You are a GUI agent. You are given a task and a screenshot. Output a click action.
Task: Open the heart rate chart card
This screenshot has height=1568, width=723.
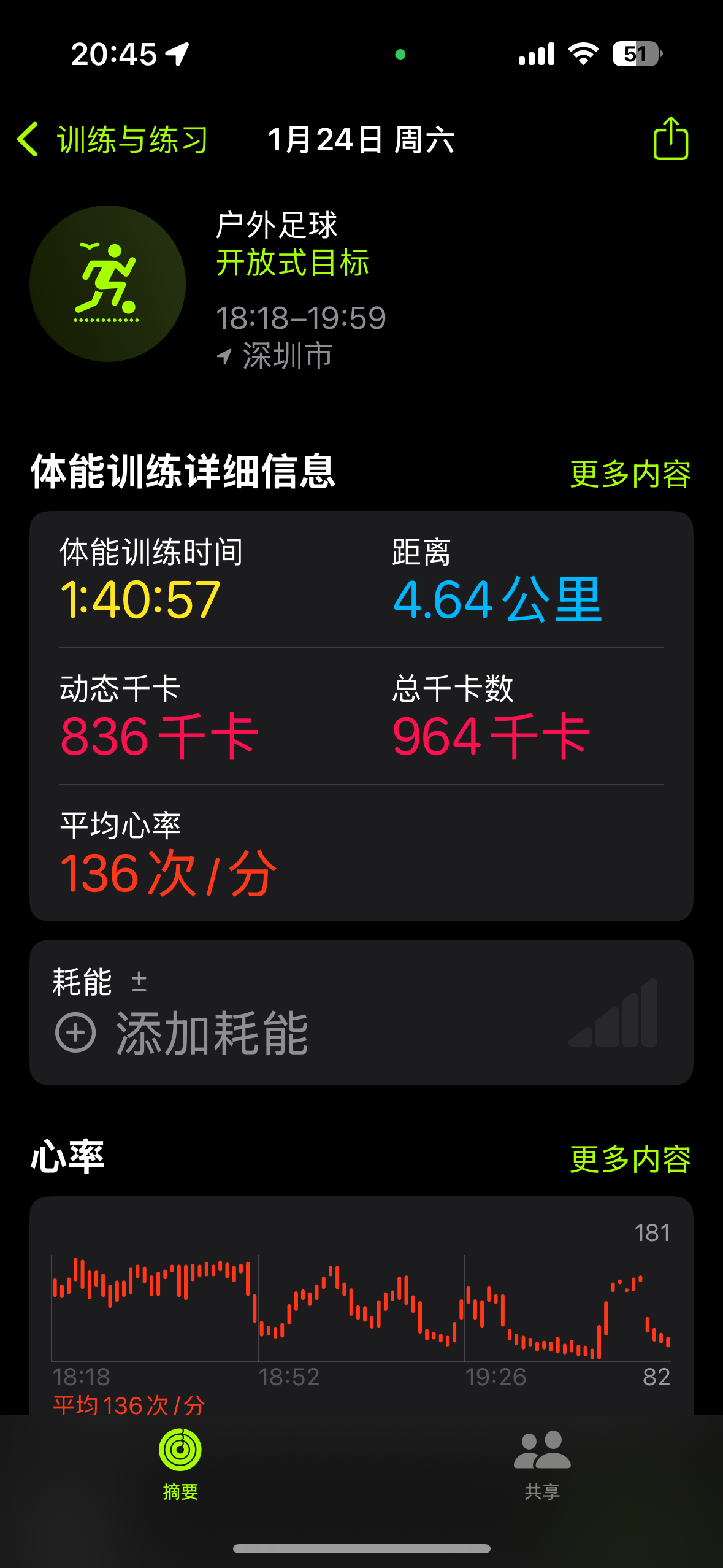pyautogui.click(x=361, y=1307)
